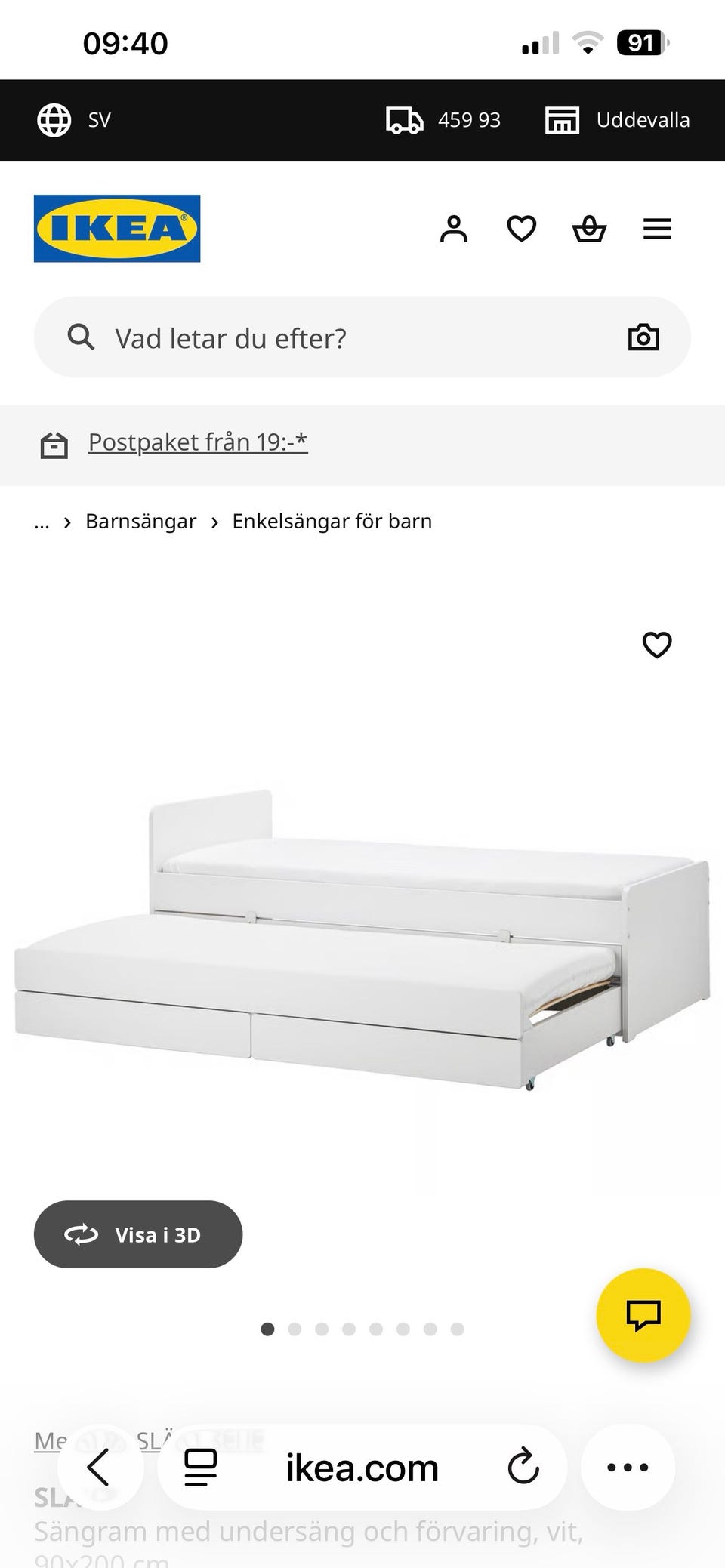Expand the breadcrumb ellipsis

point(42,522)
